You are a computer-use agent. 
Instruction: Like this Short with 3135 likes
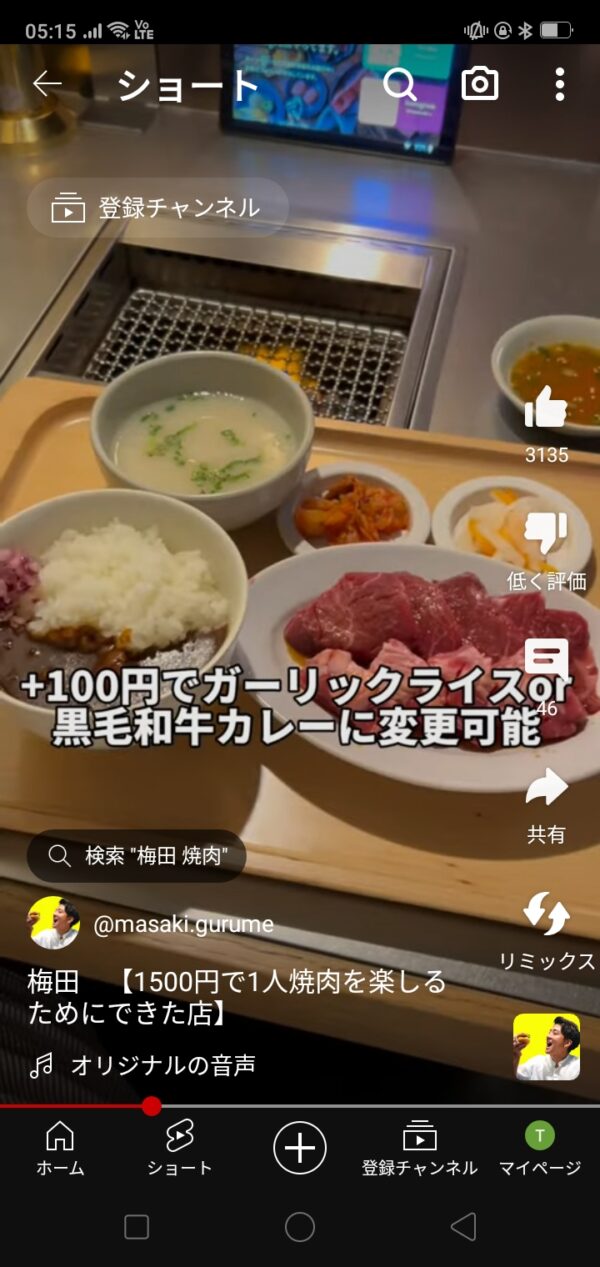pyautogui.click(x=546, y=408)
